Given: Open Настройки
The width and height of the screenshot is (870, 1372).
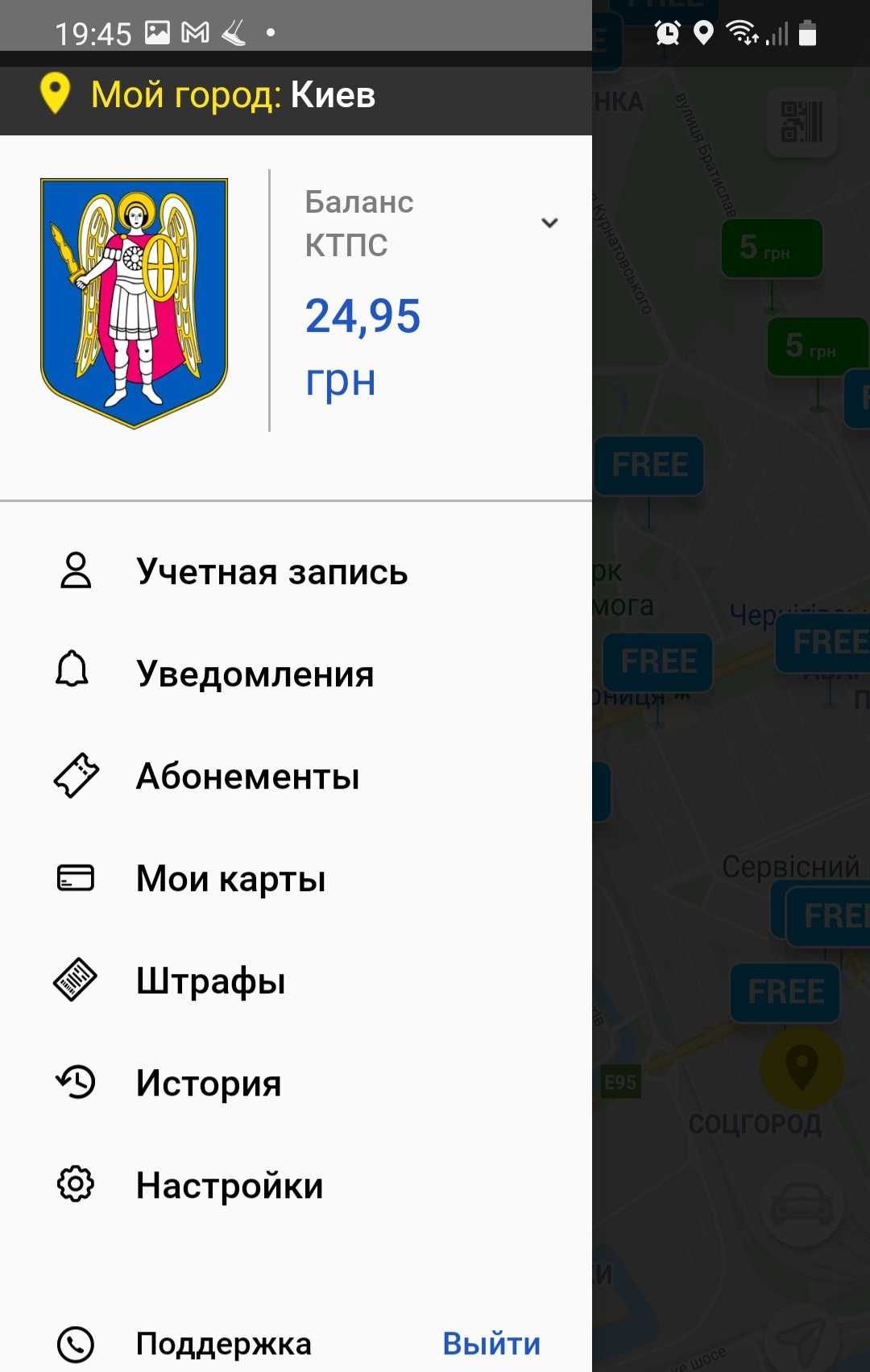Looking at the screenshot, I should [x=229, y=1186].
